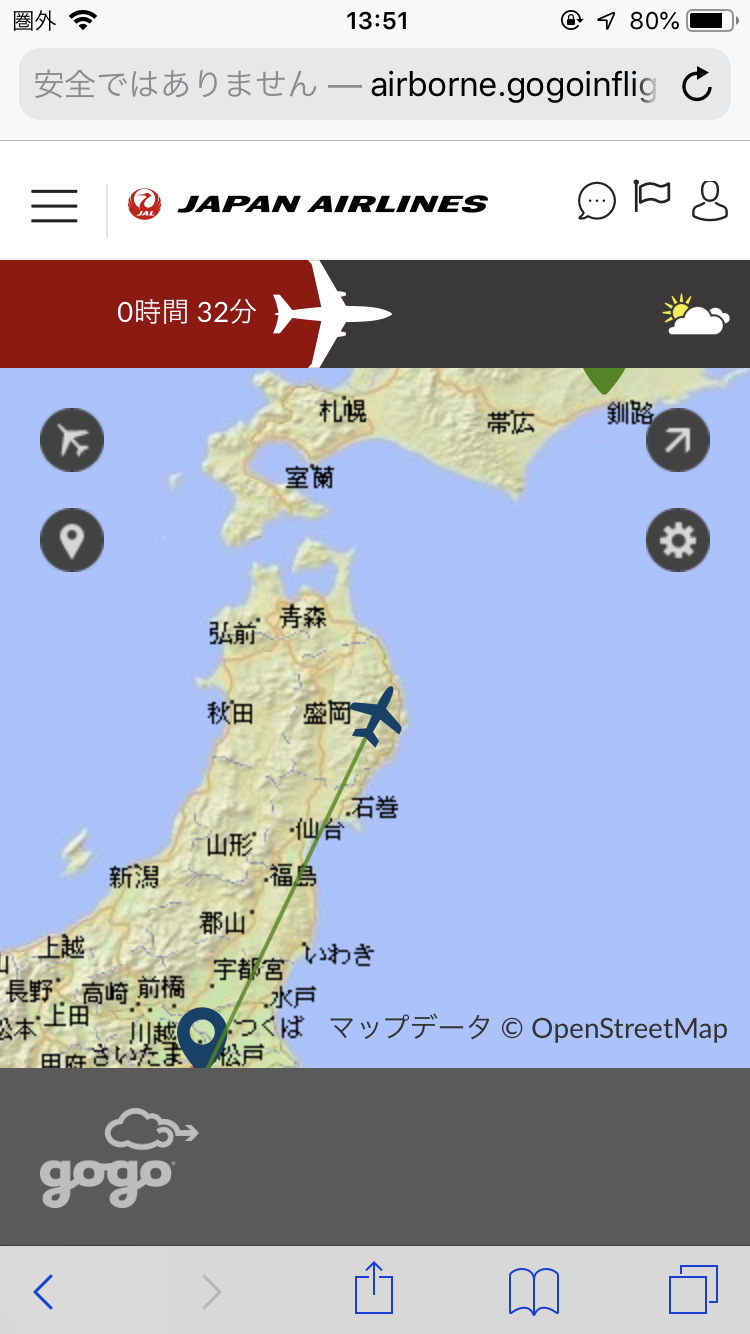This screenshot has height=1334, width=750.
Task: Tap the diagonal arrow map button
Action: pos(678,440)
